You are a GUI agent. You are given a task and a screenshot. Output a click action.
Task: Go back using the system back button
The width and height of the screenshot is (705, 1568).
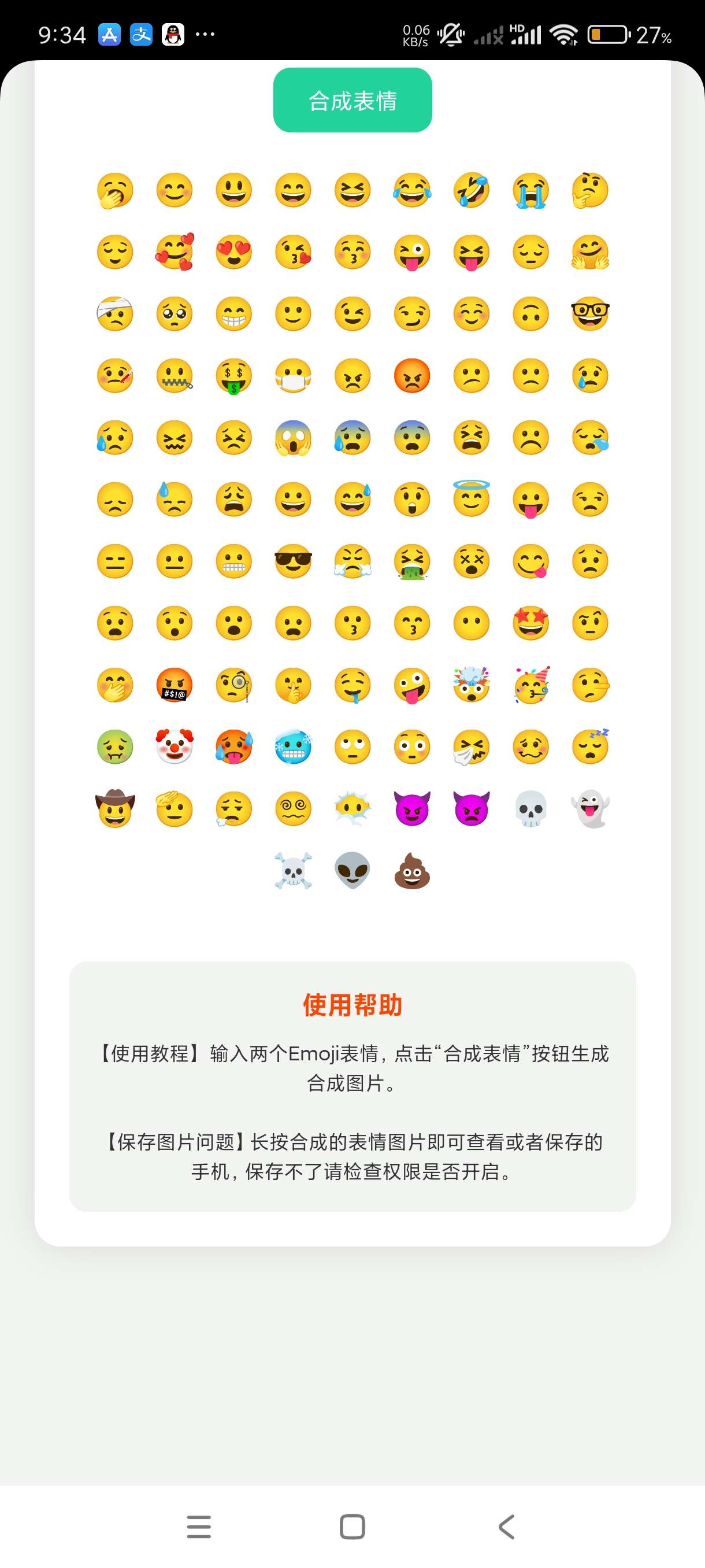click(x=506, y=1526)
